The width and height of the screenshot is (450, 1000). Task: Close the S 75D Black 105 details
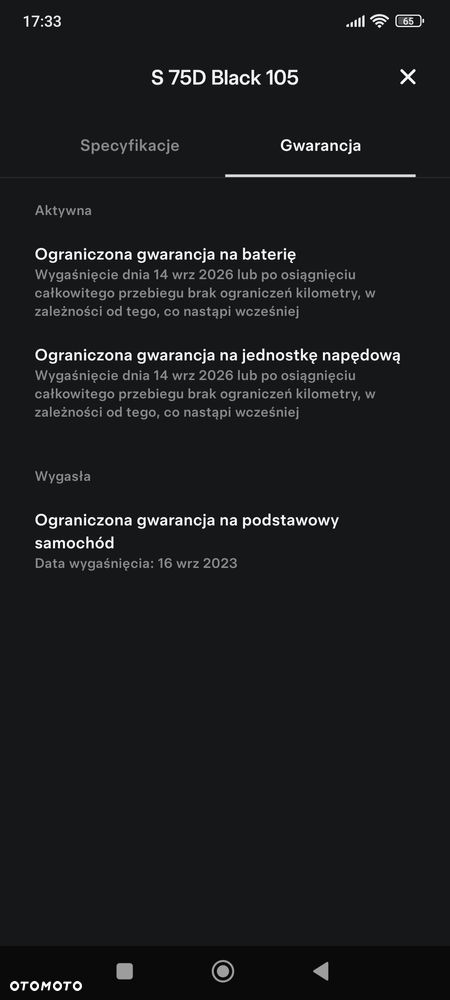point(407,77)
